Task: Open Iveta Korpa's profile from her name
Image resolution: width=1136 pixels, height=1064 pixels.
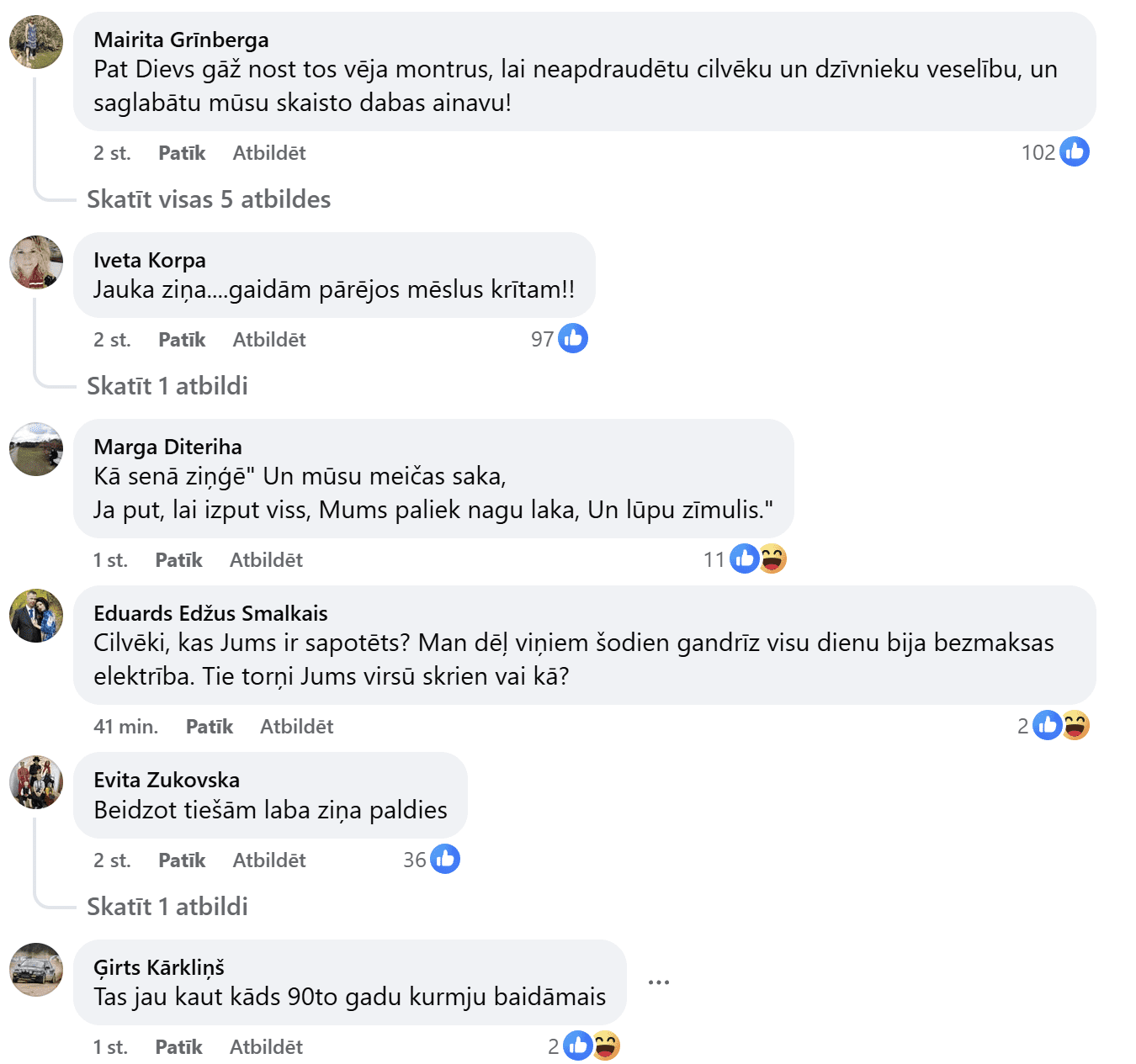Action: click(x=150, y=261)
